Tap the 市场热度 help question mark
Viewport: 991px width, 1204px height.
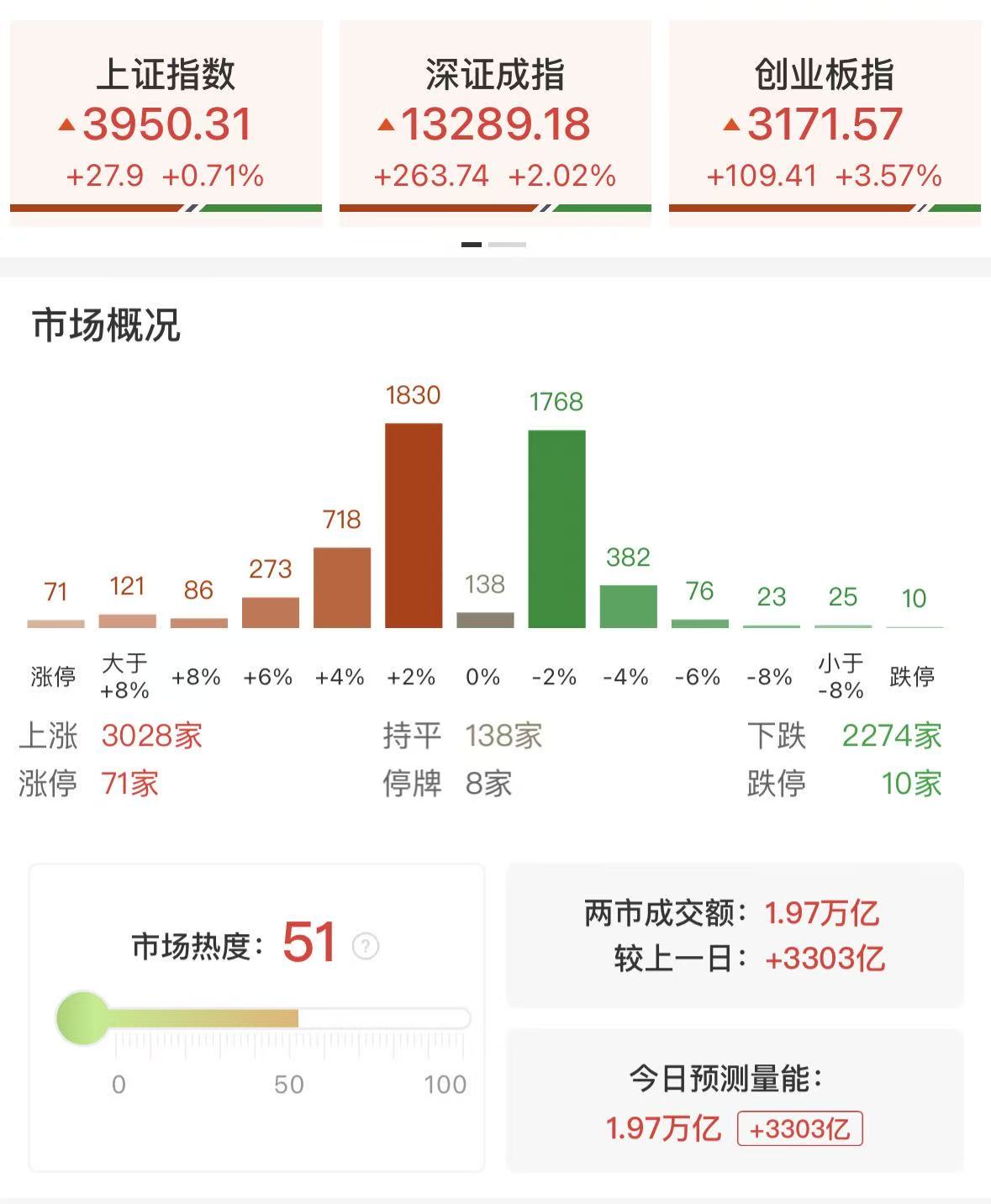click(x=366, y=946)
